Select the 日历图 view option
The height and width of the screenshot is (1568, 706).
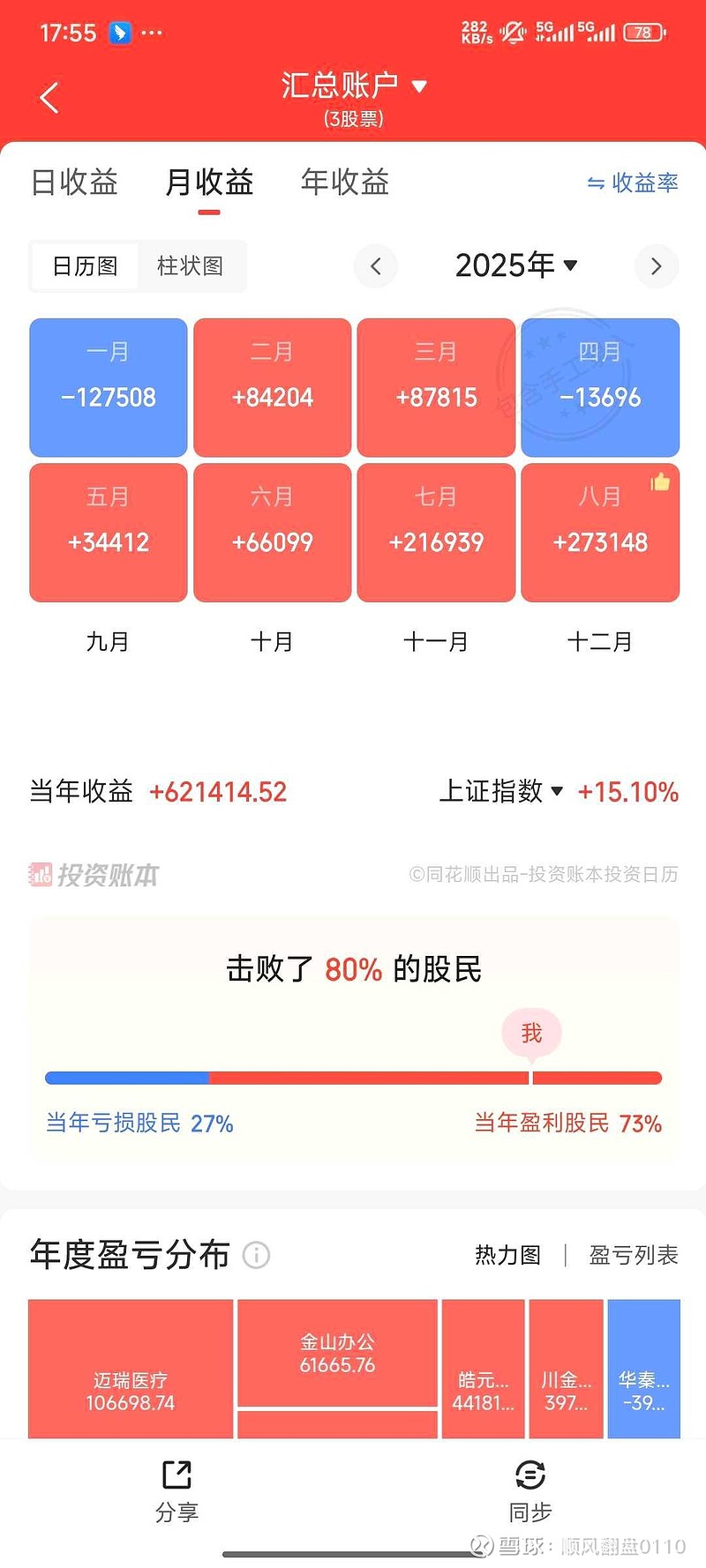(84, 265)
